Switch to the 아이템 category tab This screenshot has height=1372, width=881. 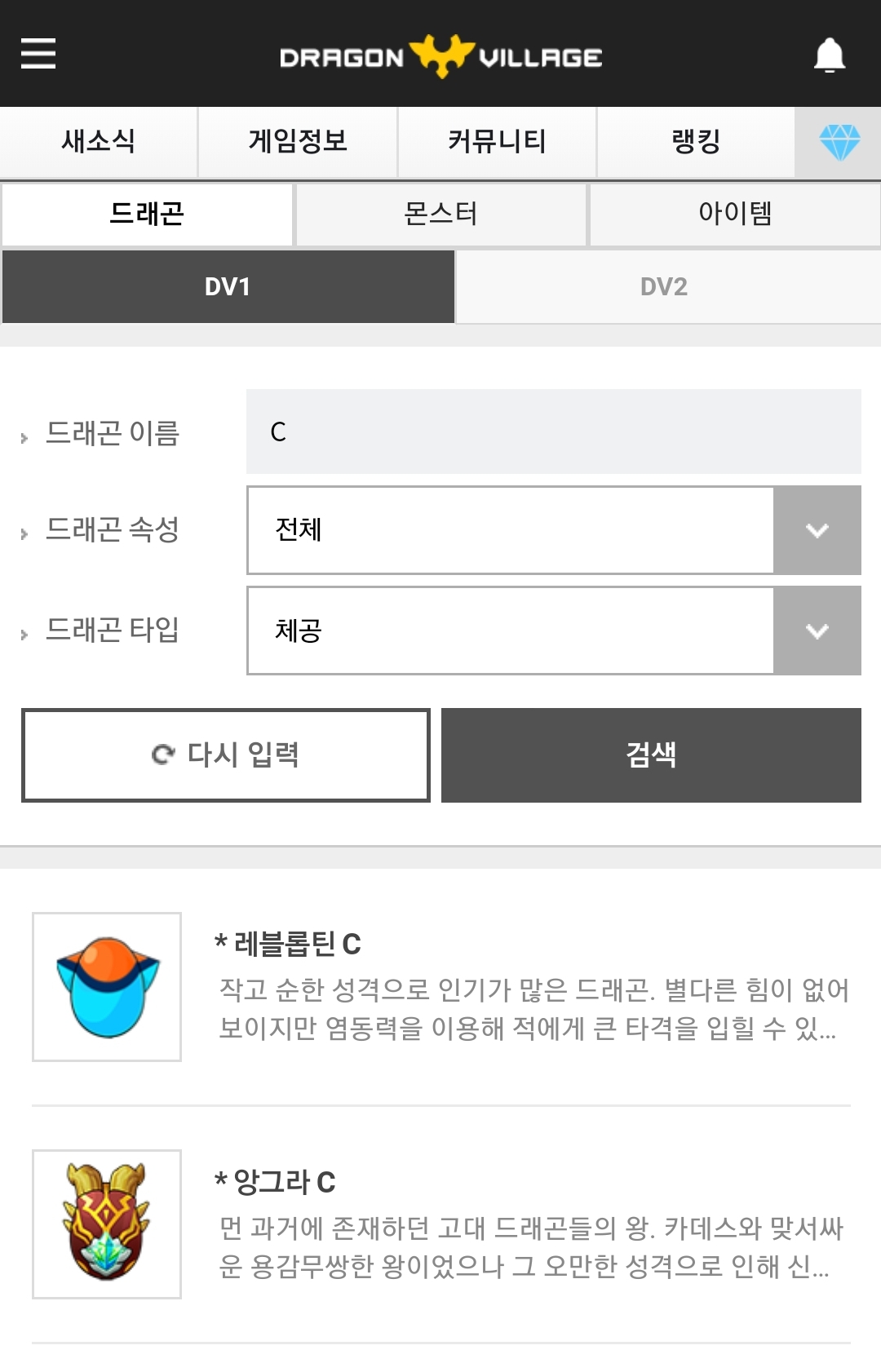coord(734,215)
